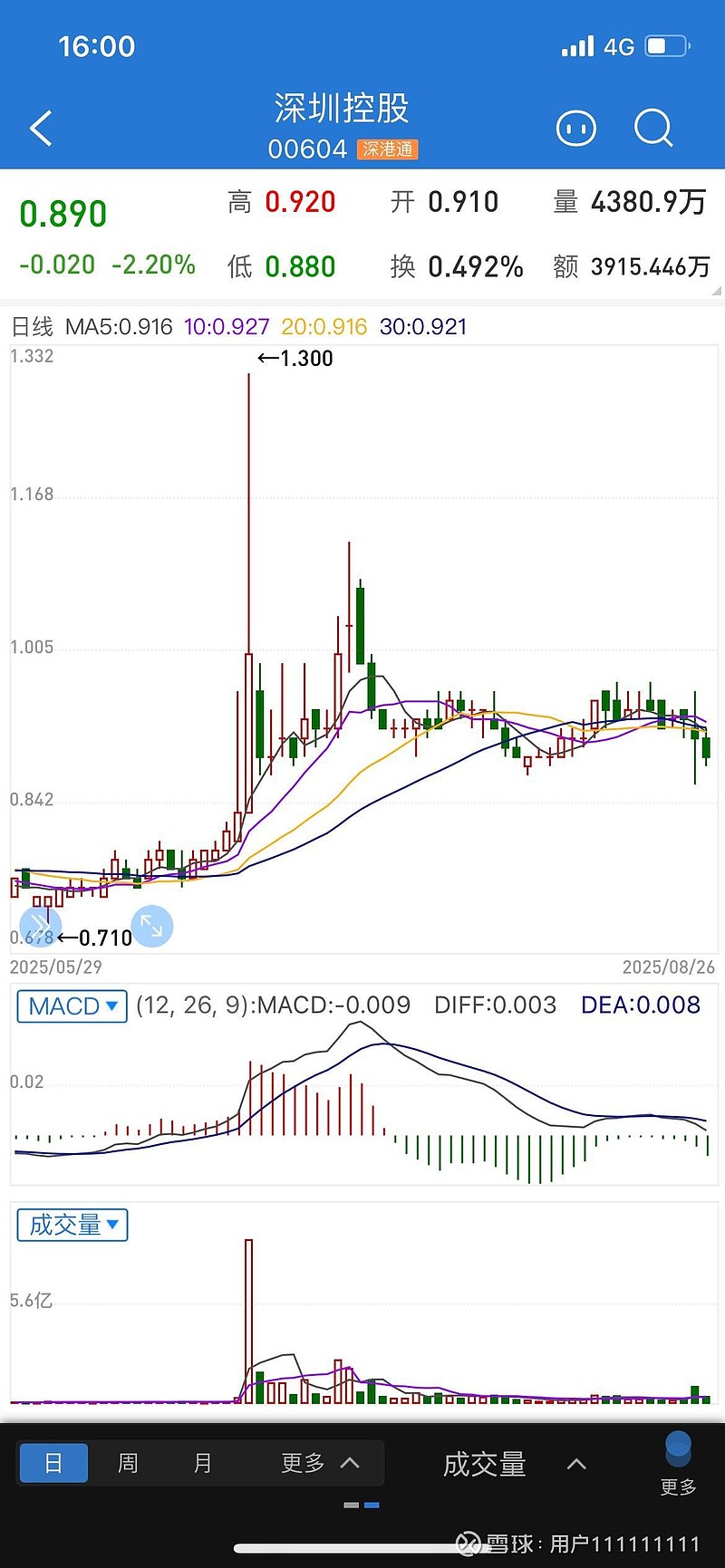Switch to the 月 monthly chart tab
The image size is (725, 1568).
pos(203,1463)
